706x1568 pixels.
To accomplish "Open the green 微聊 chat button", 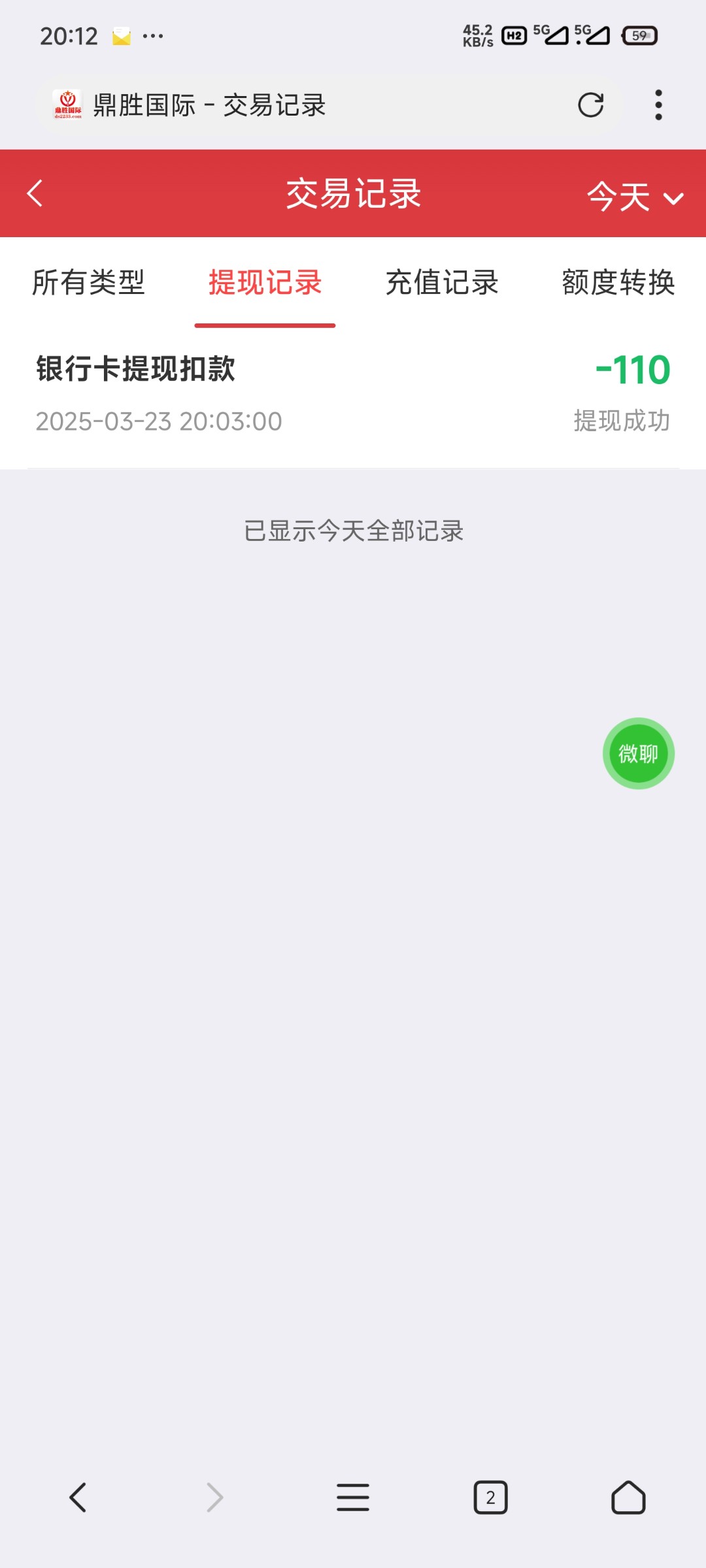I will point(638,753).
